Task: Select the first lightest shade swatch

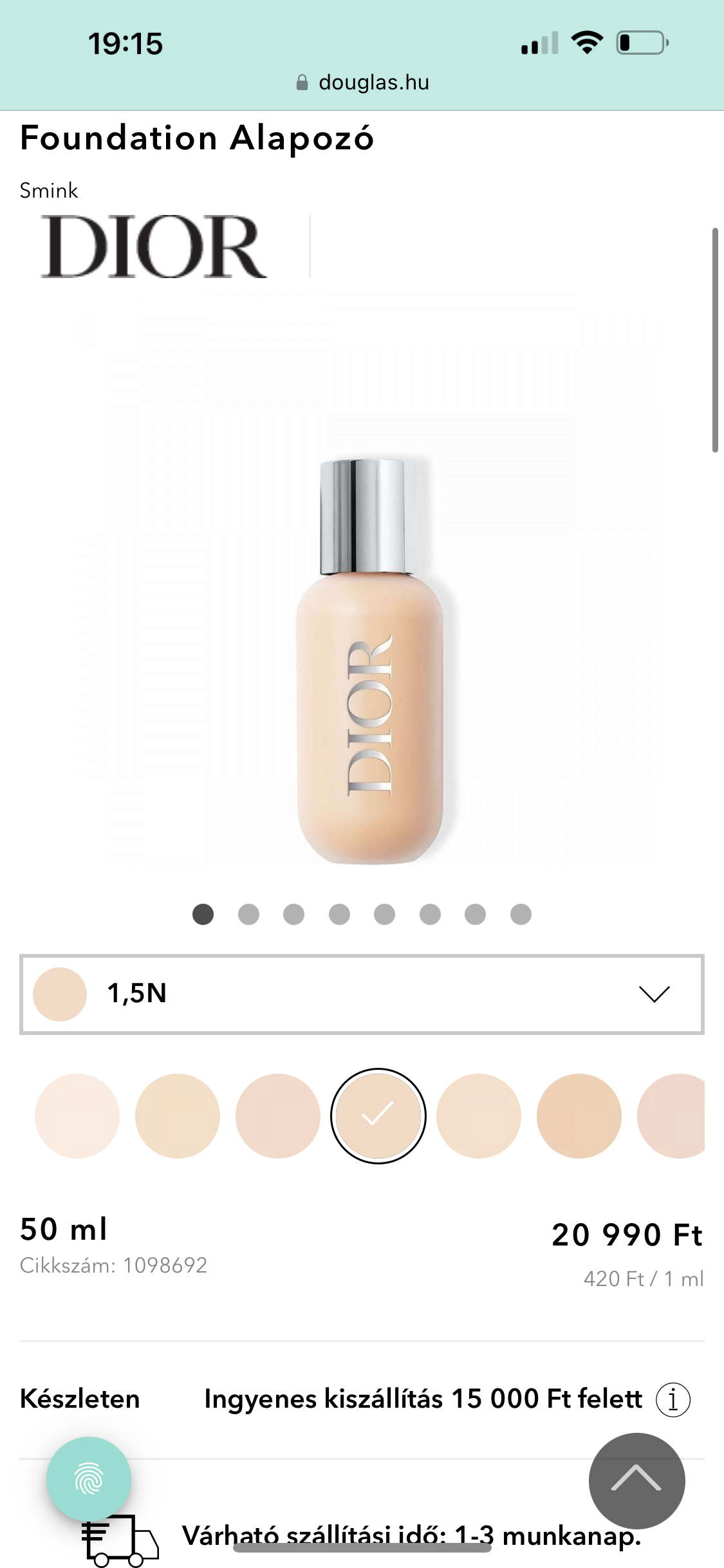Action: click(77, 1115)
